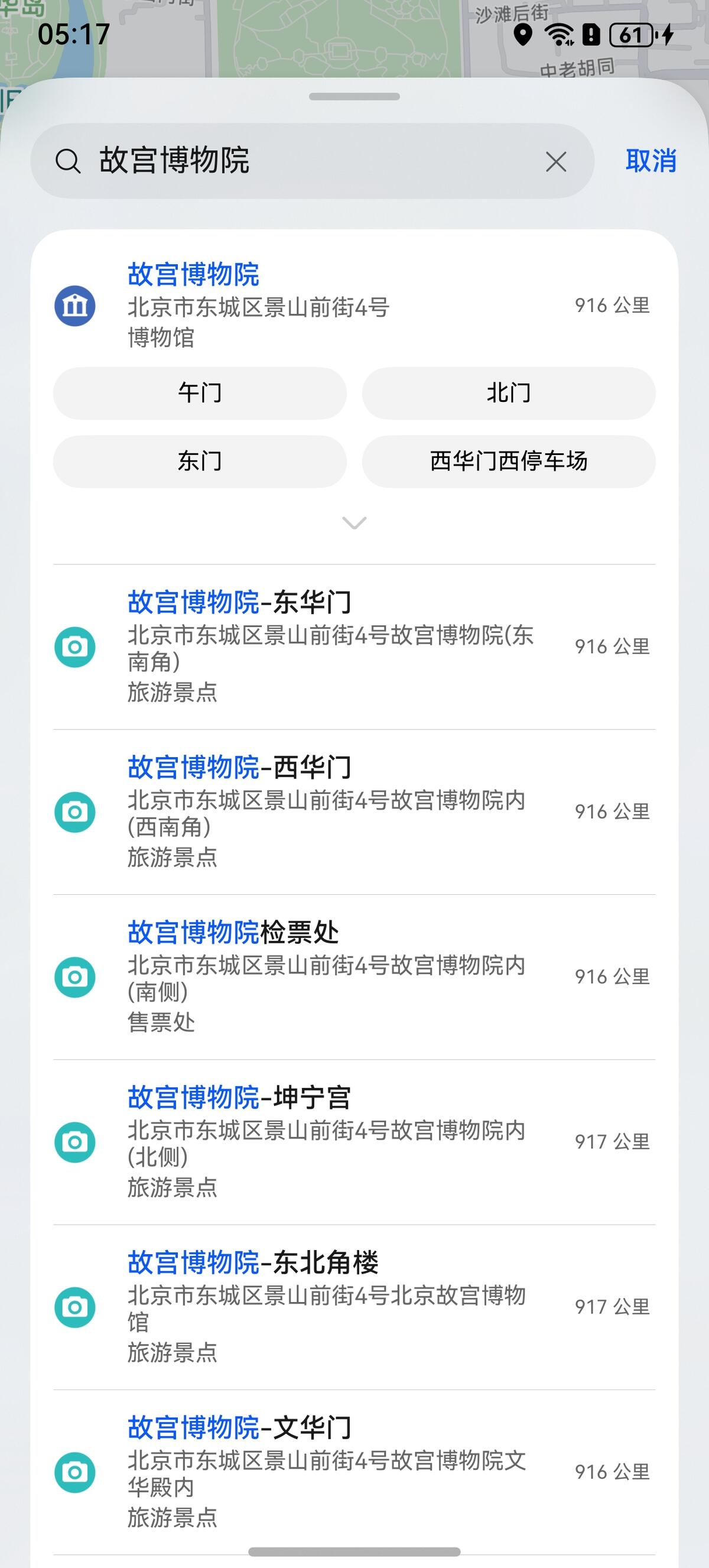The image size is (709, 1568).
Task: Choose the 北门 entrance chip
Action: point(509,393)
